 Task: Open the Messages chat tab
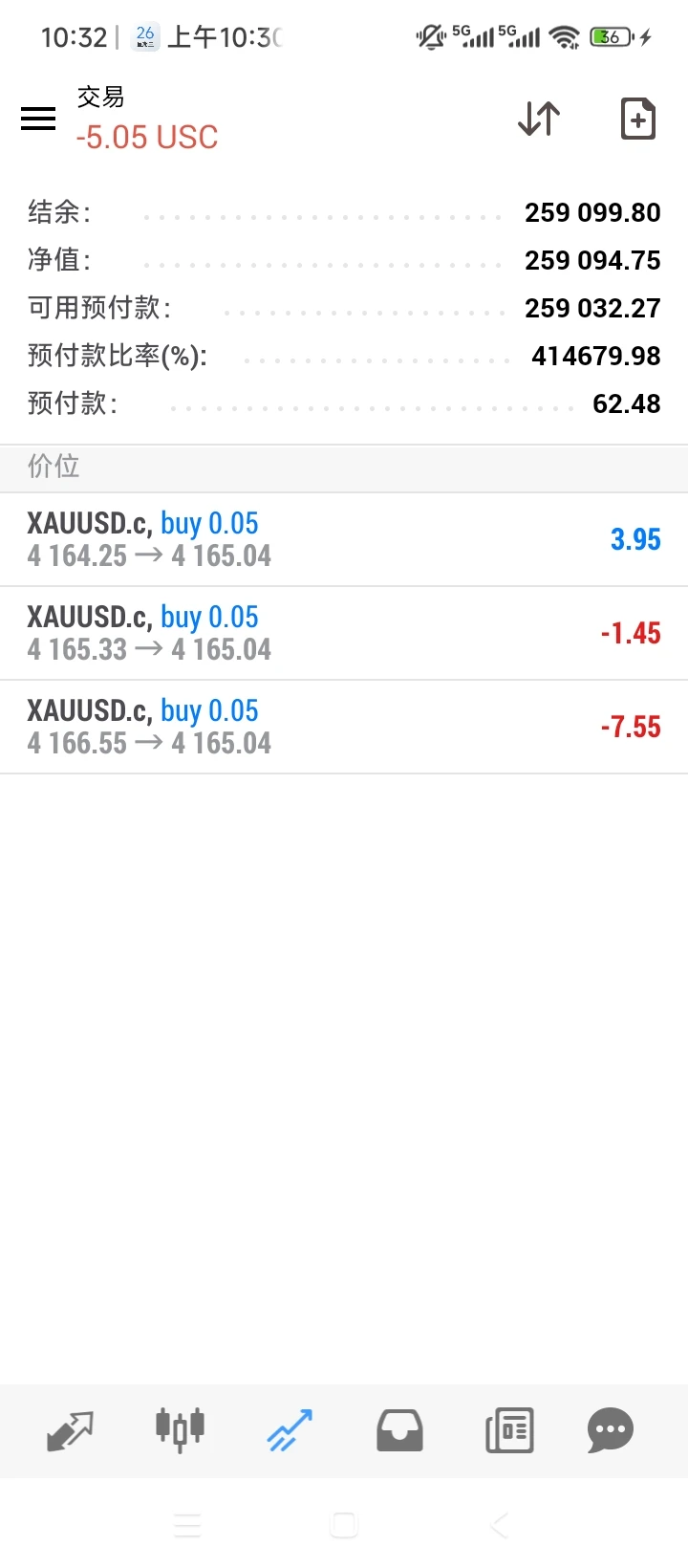[610, 1430]
